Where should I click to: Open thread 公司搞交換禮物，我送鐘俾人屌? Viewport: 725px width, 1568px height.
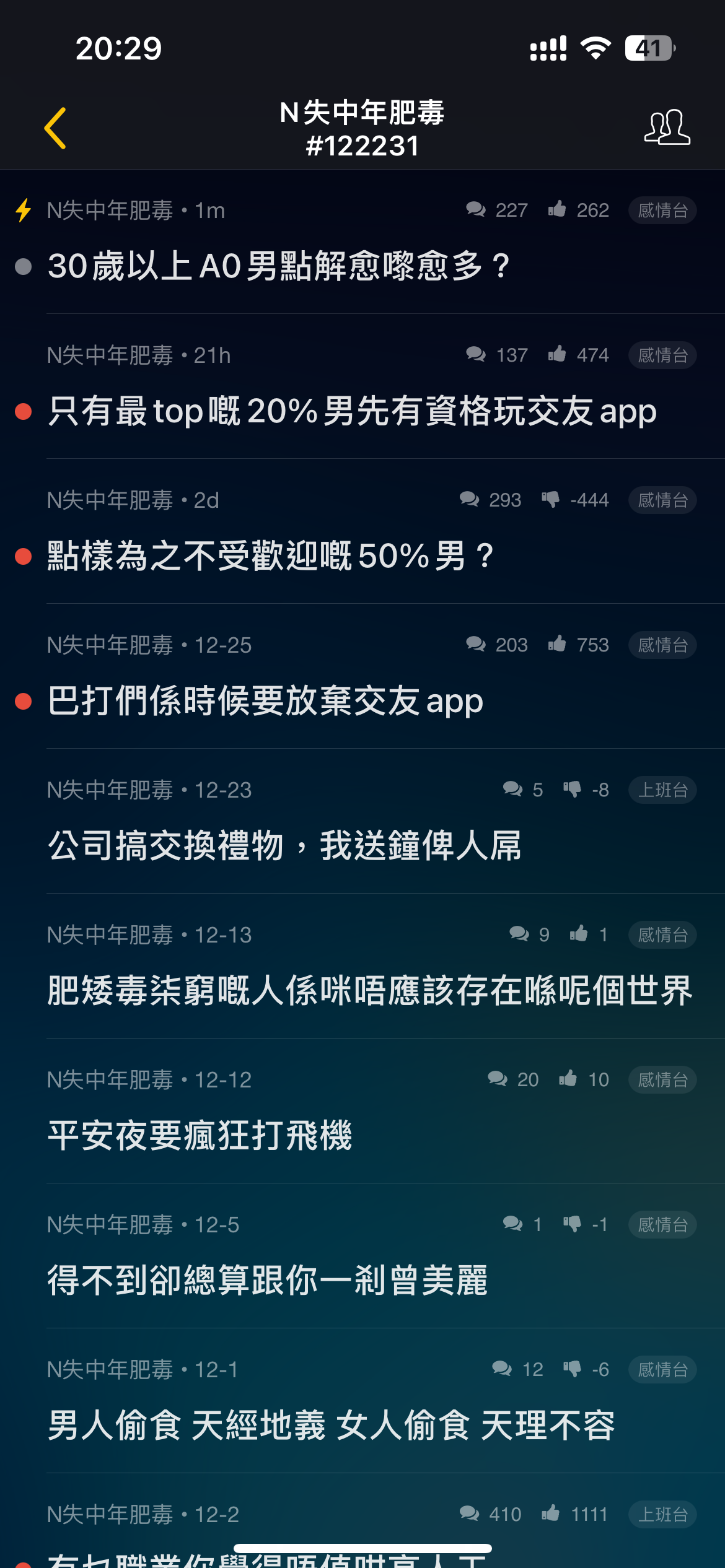362,822
